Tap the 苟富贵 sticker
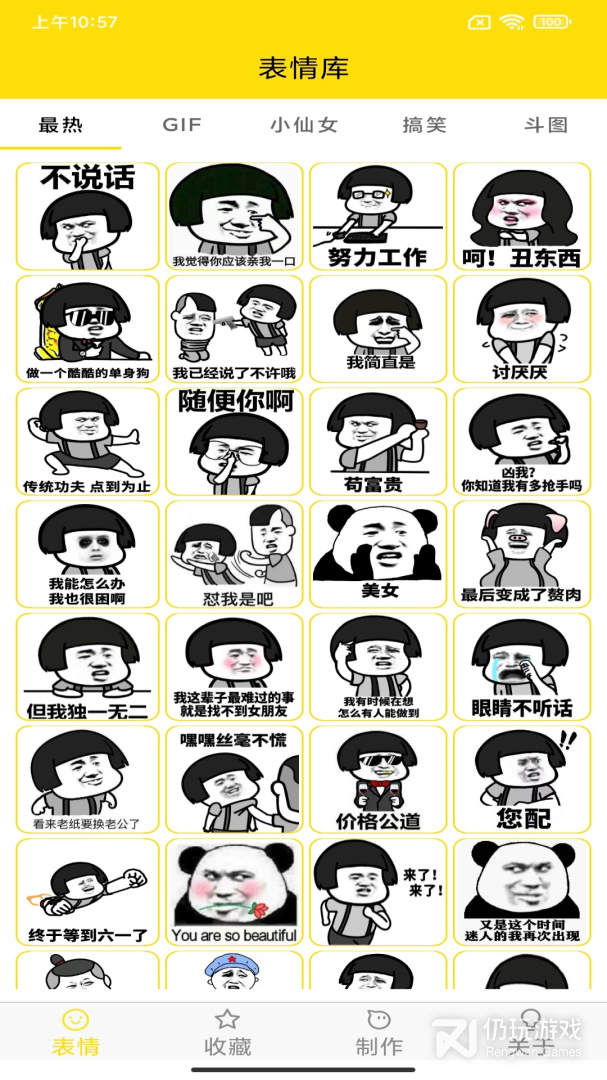 [378, 442]
